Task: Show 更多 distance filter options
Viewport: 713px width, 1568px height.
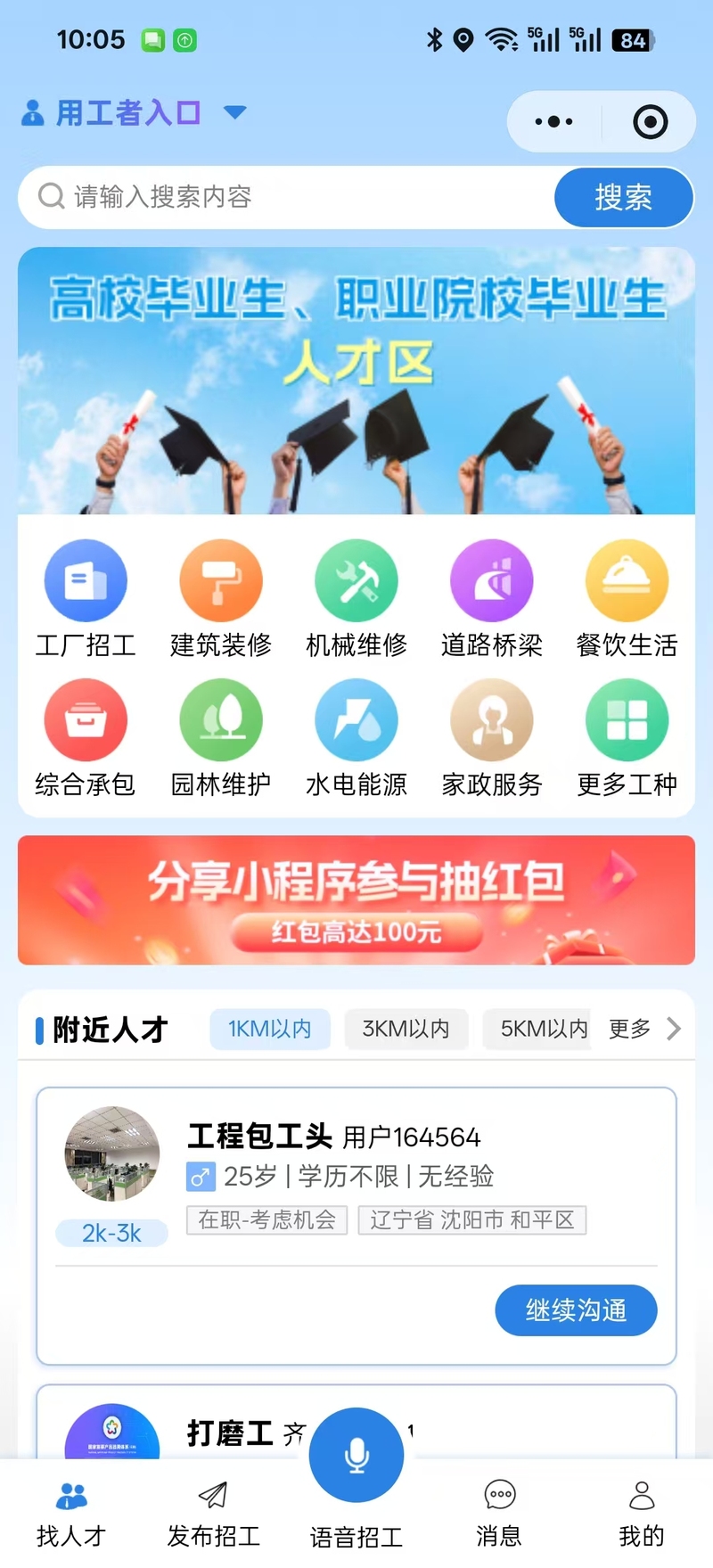Action: pyautogui.click(x=643, y=1029)
